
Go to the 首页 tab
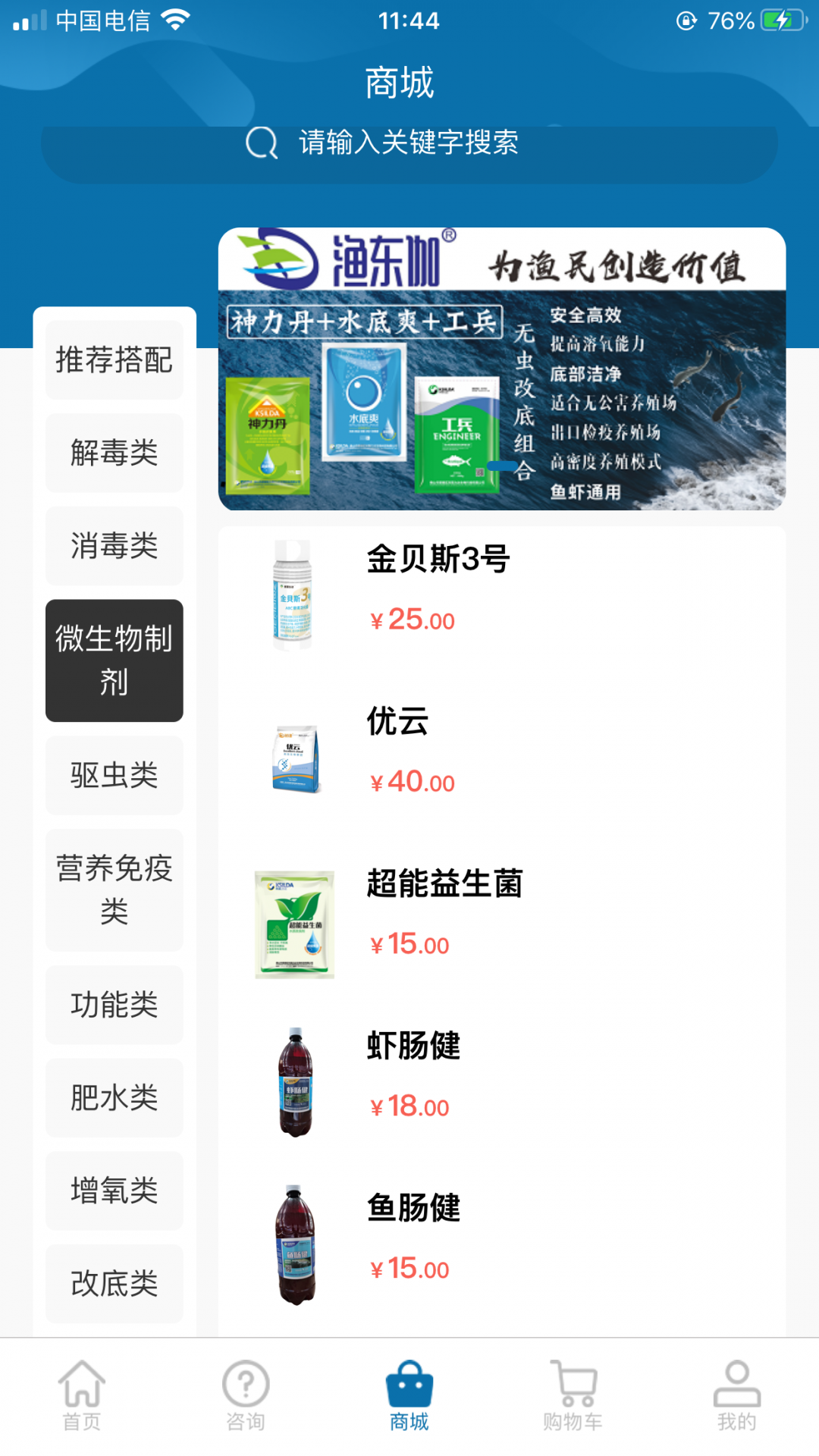point(82,1395)
